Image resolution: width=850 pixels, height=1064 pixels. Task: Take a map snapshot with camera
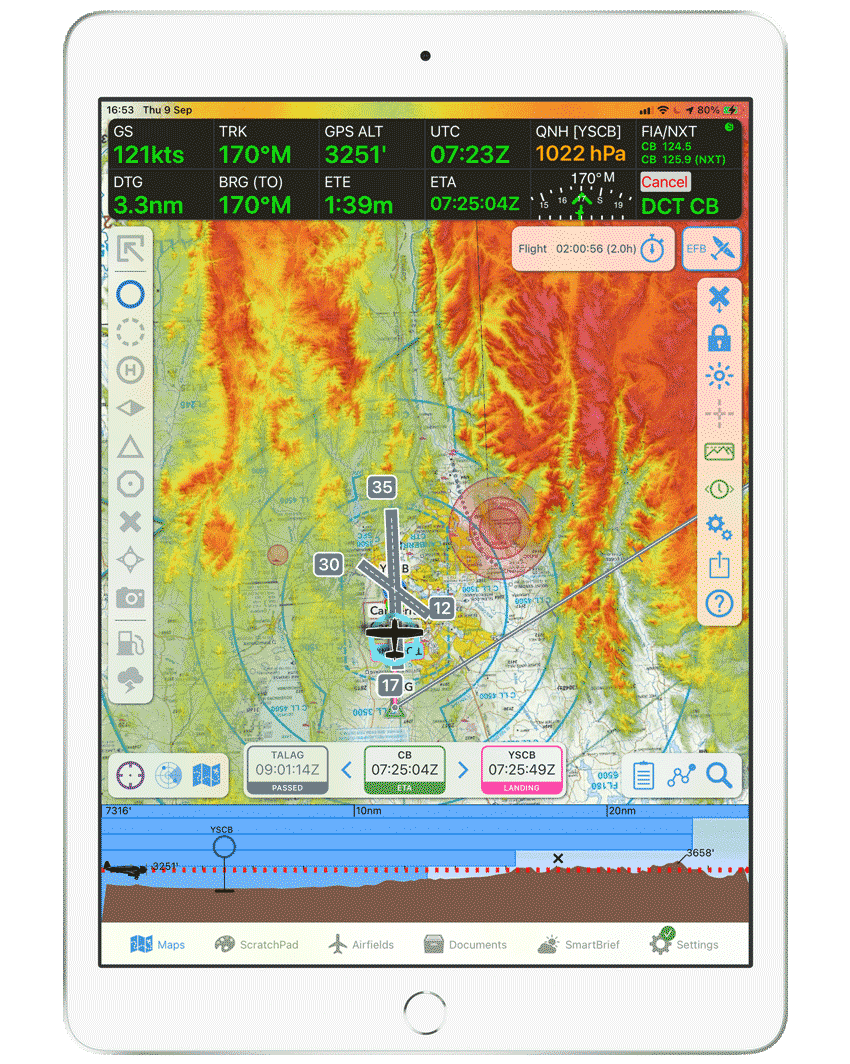[x=130, y=599]
